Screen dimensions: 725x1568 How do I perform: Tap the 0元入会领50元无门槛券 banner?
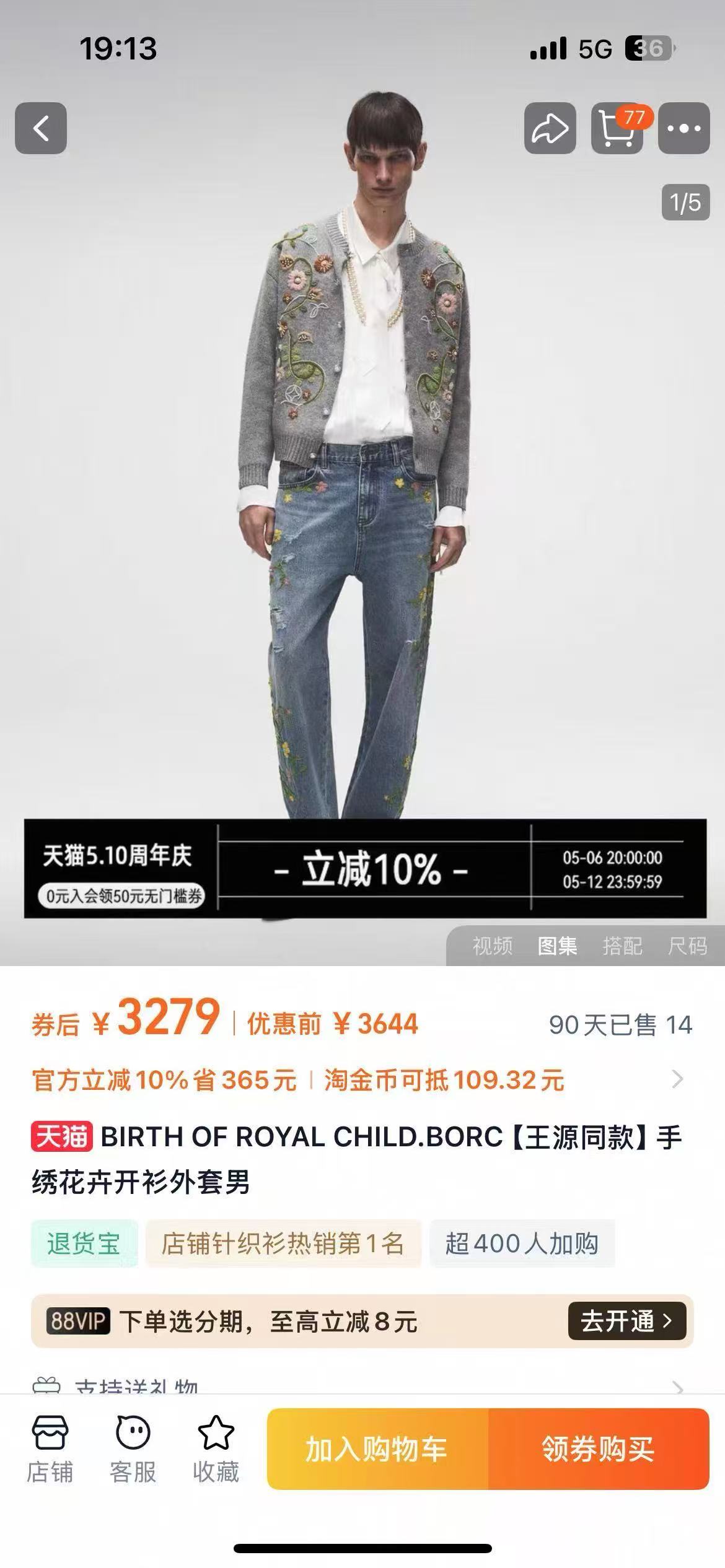pos(121,895)
